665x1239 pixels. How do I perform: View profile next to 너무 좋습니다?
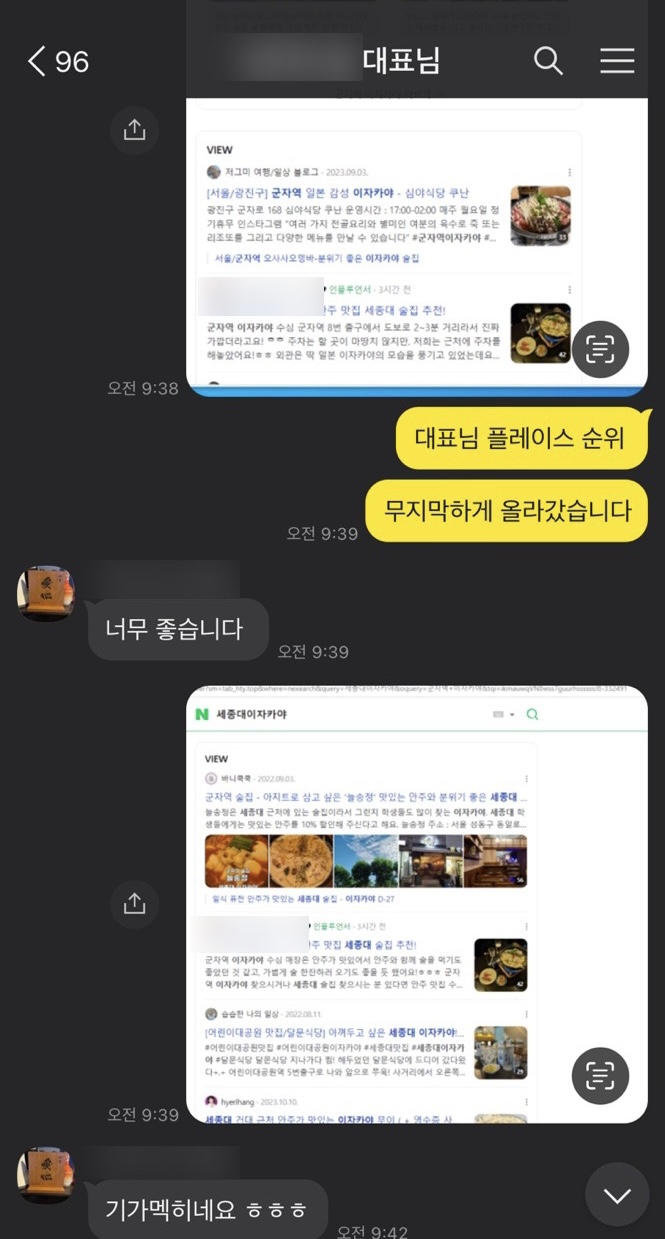pyautogui.click(x=45, y=594)
